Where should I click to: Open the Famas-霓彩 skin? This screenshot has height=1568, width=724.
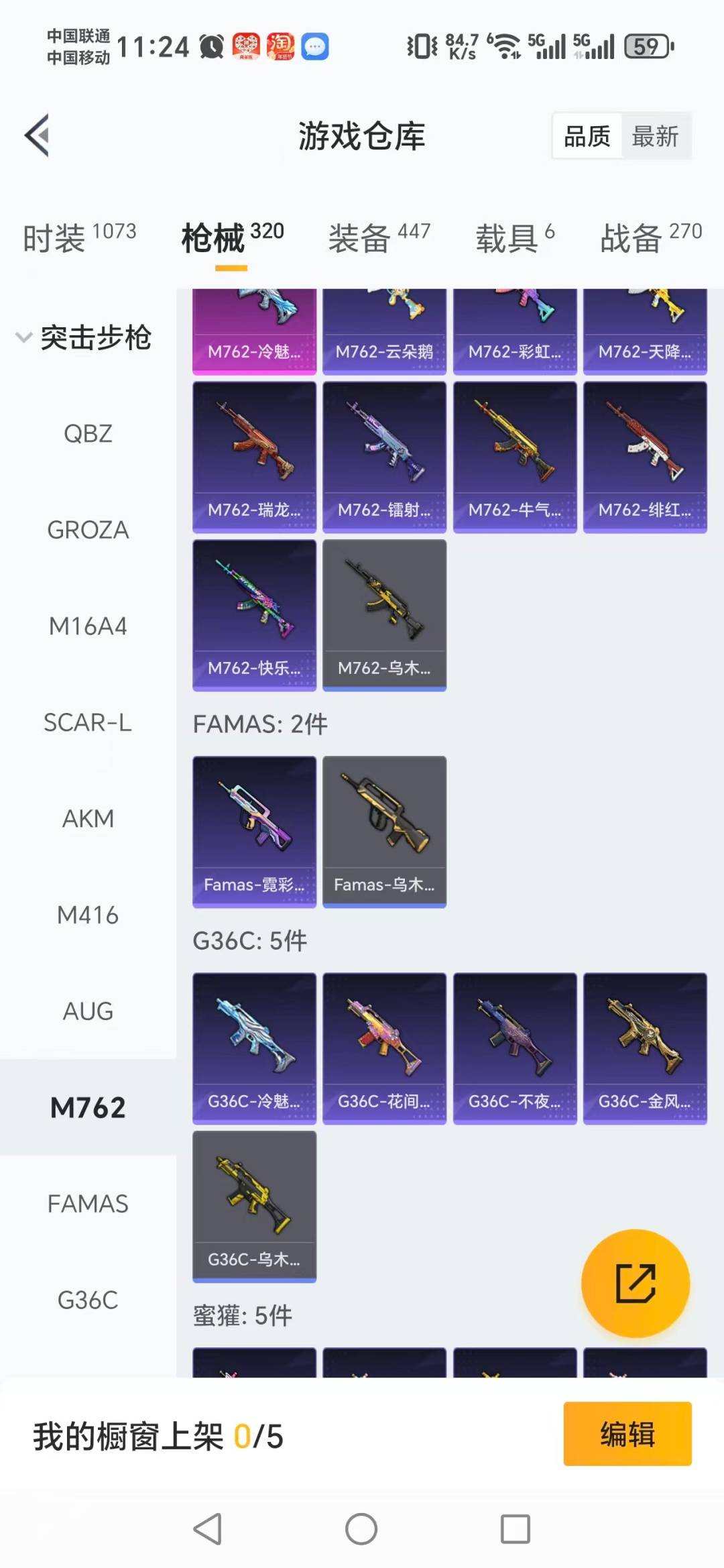254,832
